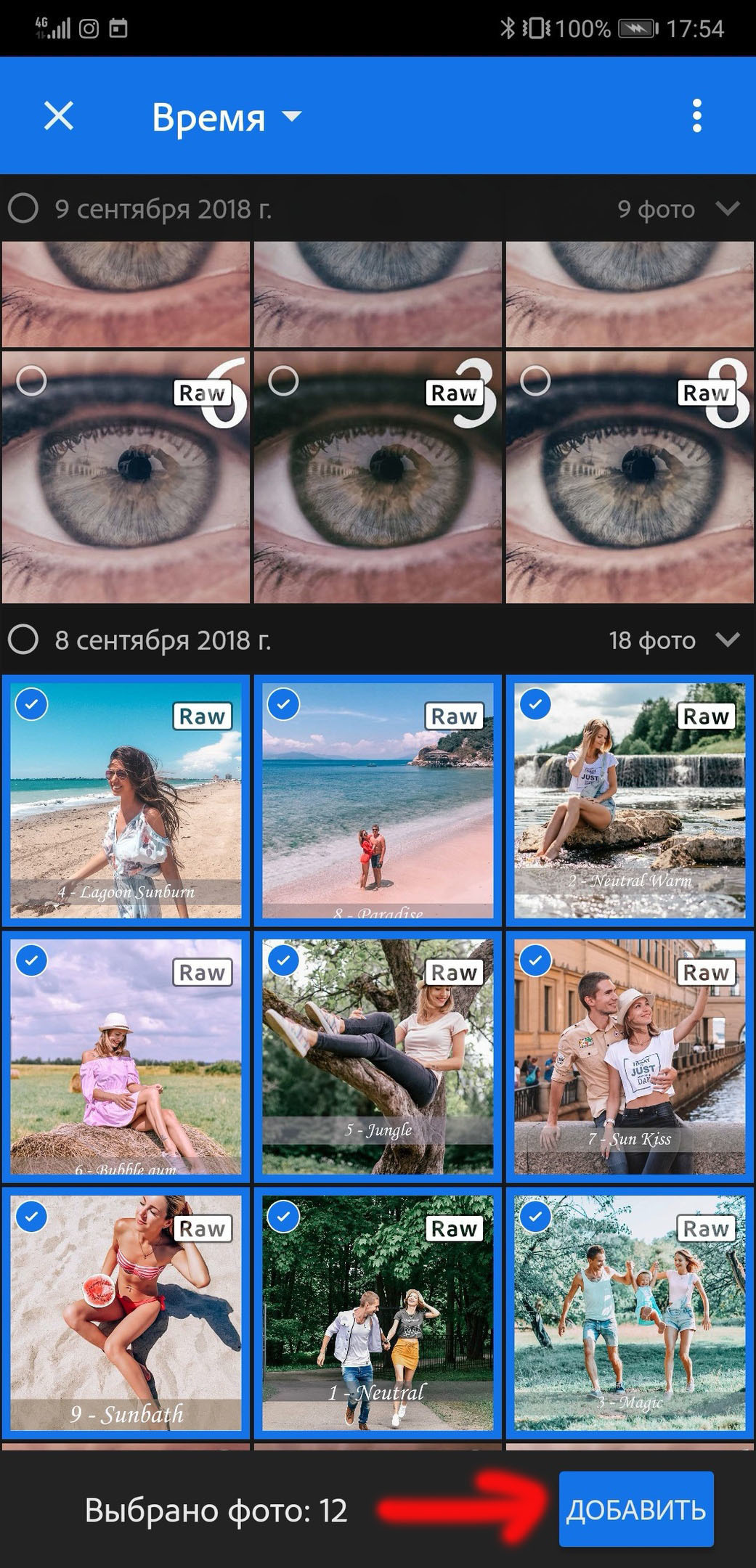This screenshot has height=1568, width=756.
Task: Tap the ДОБАВИТЬ button to add photos
Action: (x=635, y=1509)
